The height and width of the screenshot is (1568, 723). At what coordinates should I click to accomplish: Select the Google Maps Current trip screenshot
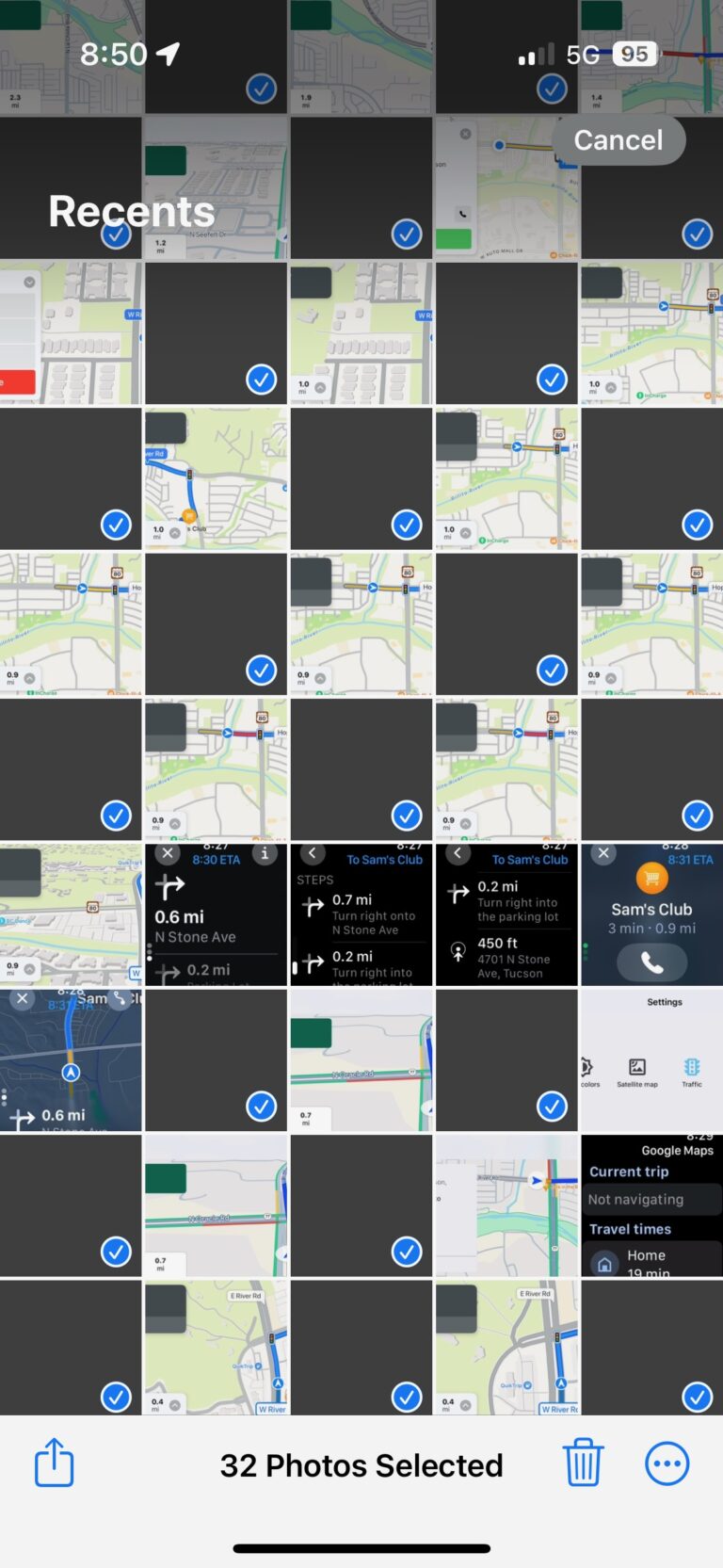[652, 1205]
